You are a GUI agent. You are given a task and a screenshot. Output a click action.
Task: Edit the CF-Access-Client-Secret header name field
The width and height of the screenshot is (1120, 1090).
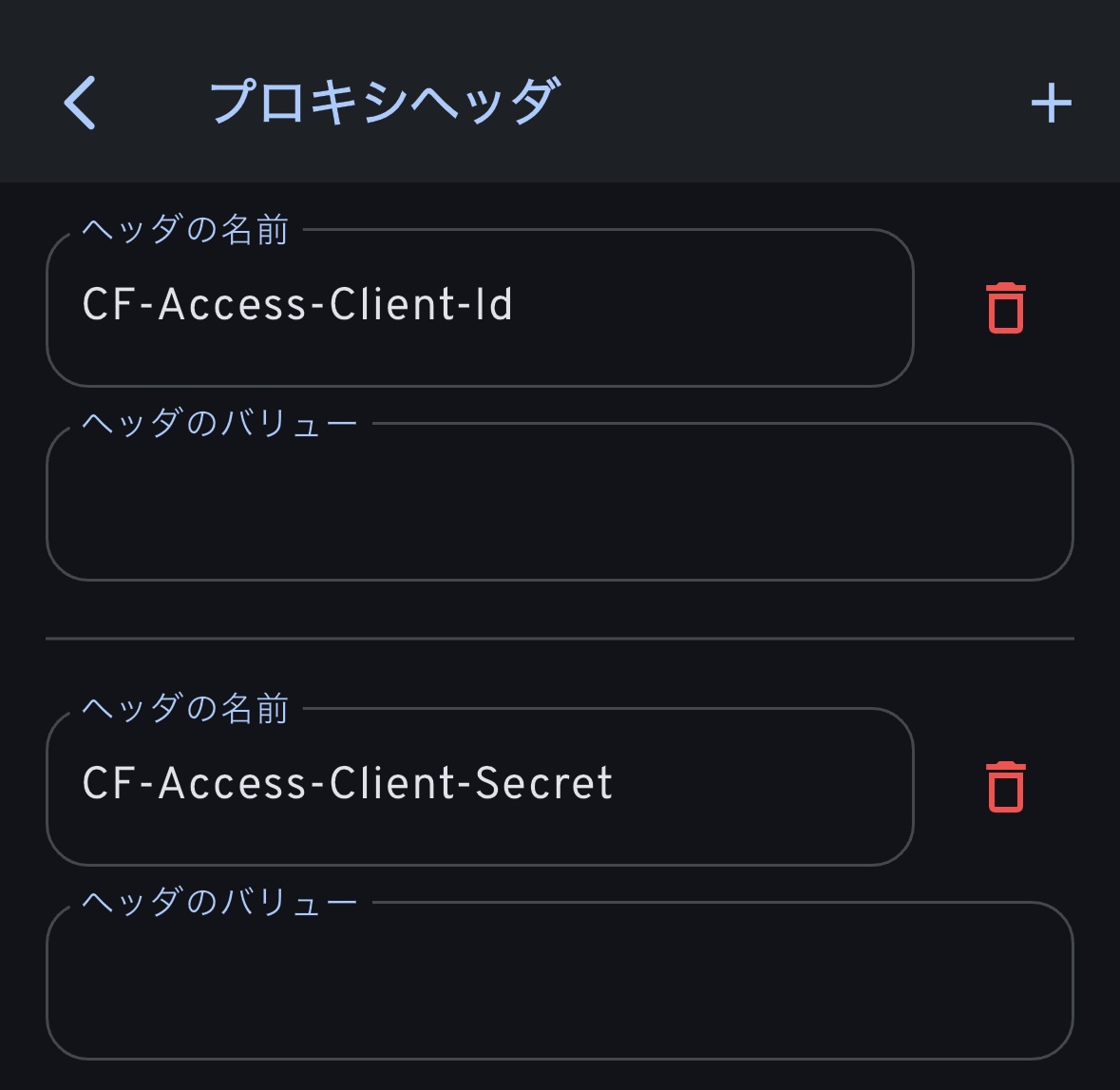click(x=479, y=786)
